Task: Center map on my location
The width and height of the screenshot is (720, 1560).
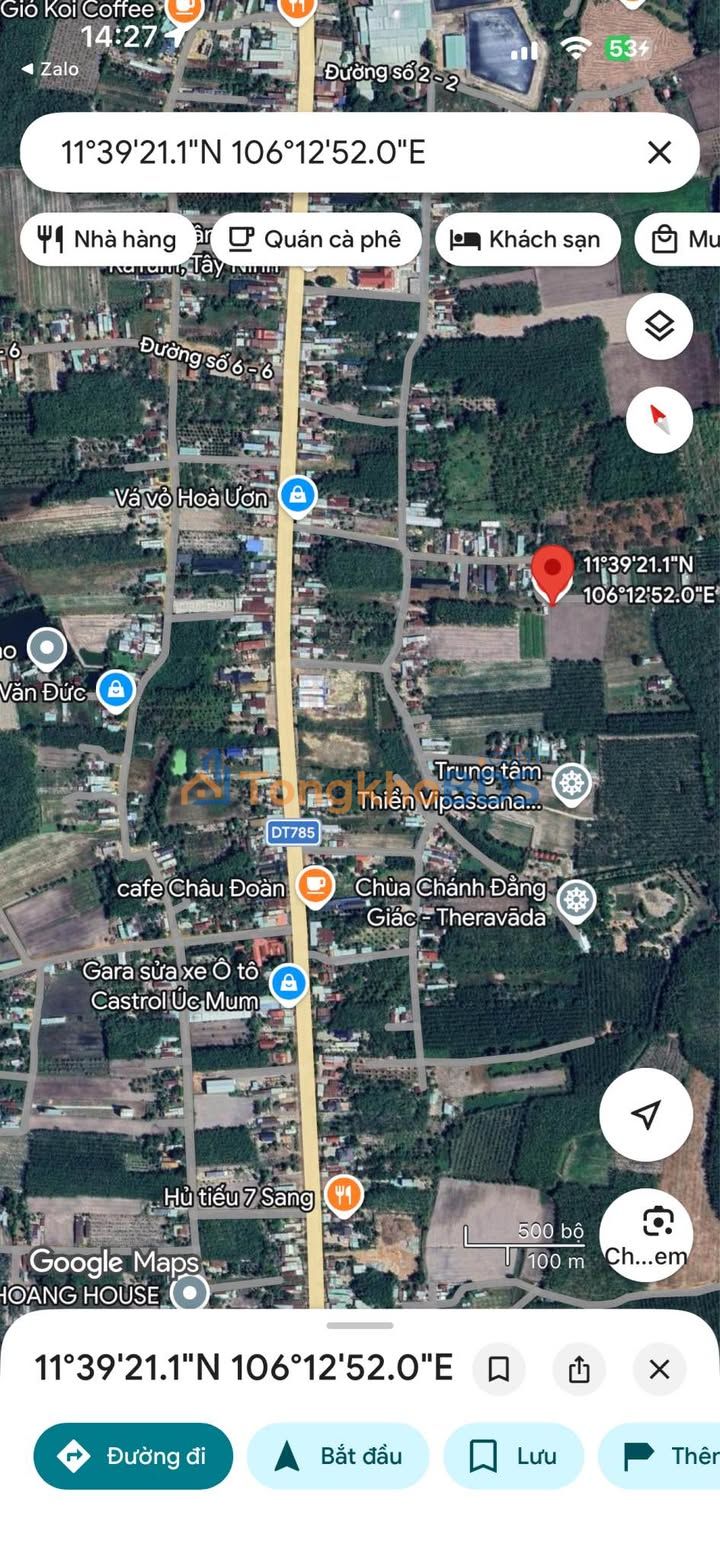Action: coord(646,1114)
